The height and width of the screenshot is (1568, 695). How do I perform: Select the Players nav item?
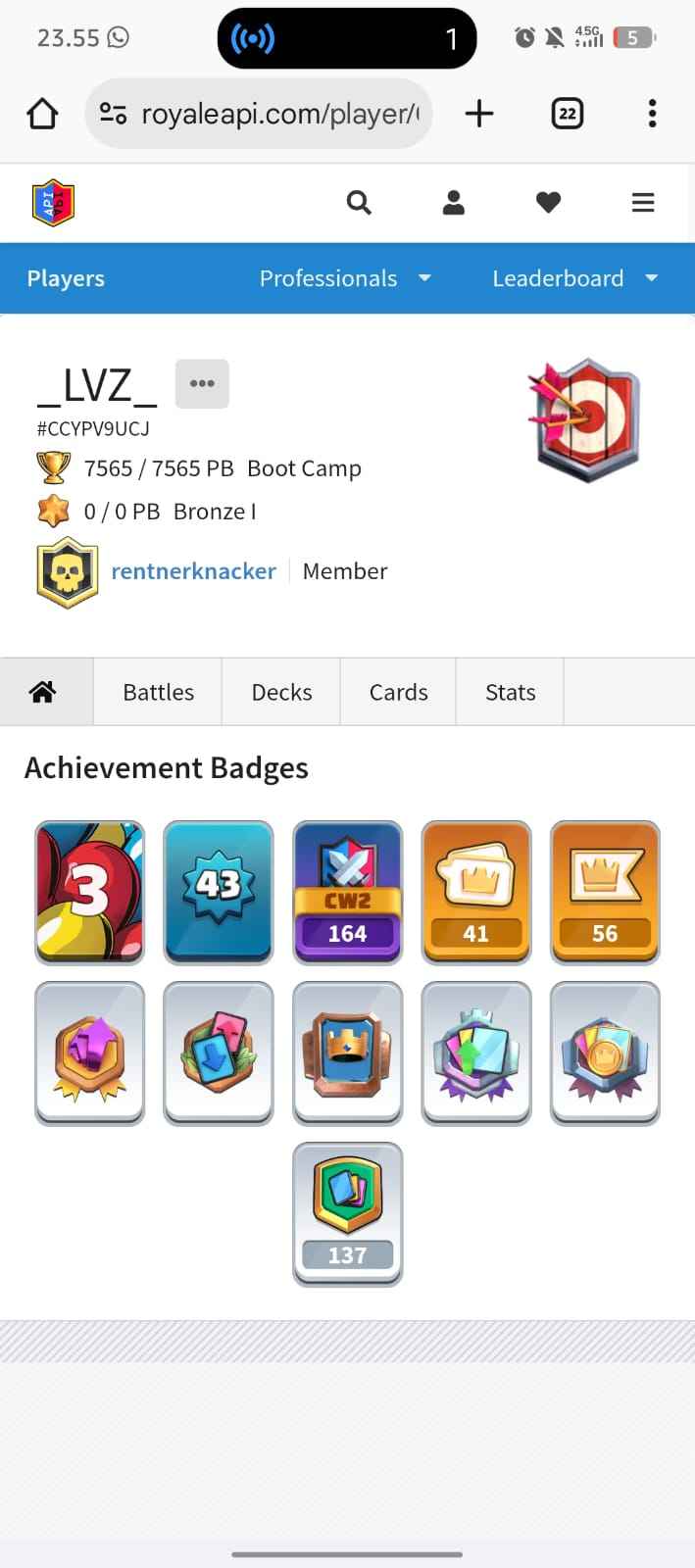point(66,278)
